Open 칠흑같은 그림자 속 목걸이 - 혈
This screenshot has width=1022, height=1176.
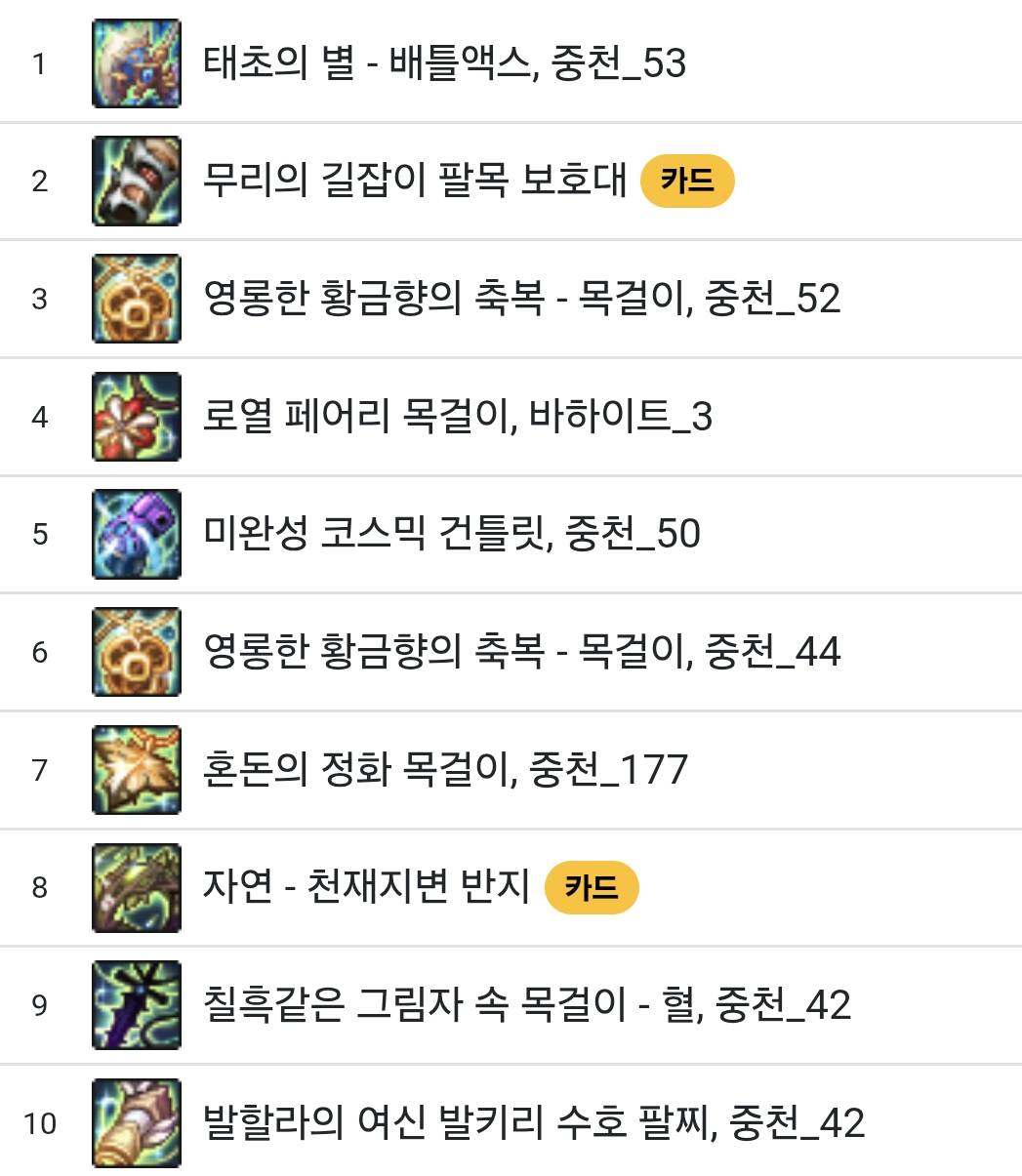(527, 1005)
